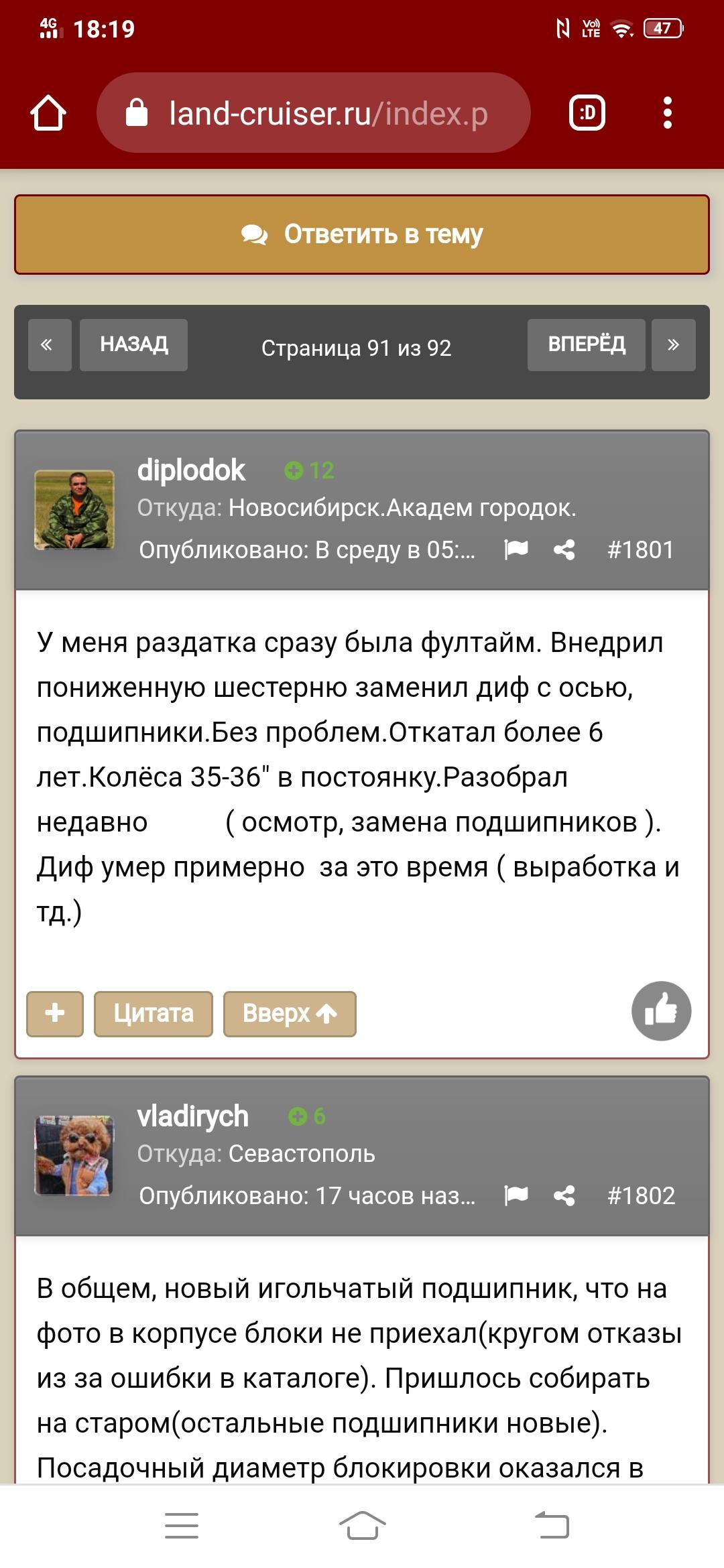Open diplodok's profile name
Image resolution: width=724 pixels, height=1568 pixels.
click(x=192, y=470)
